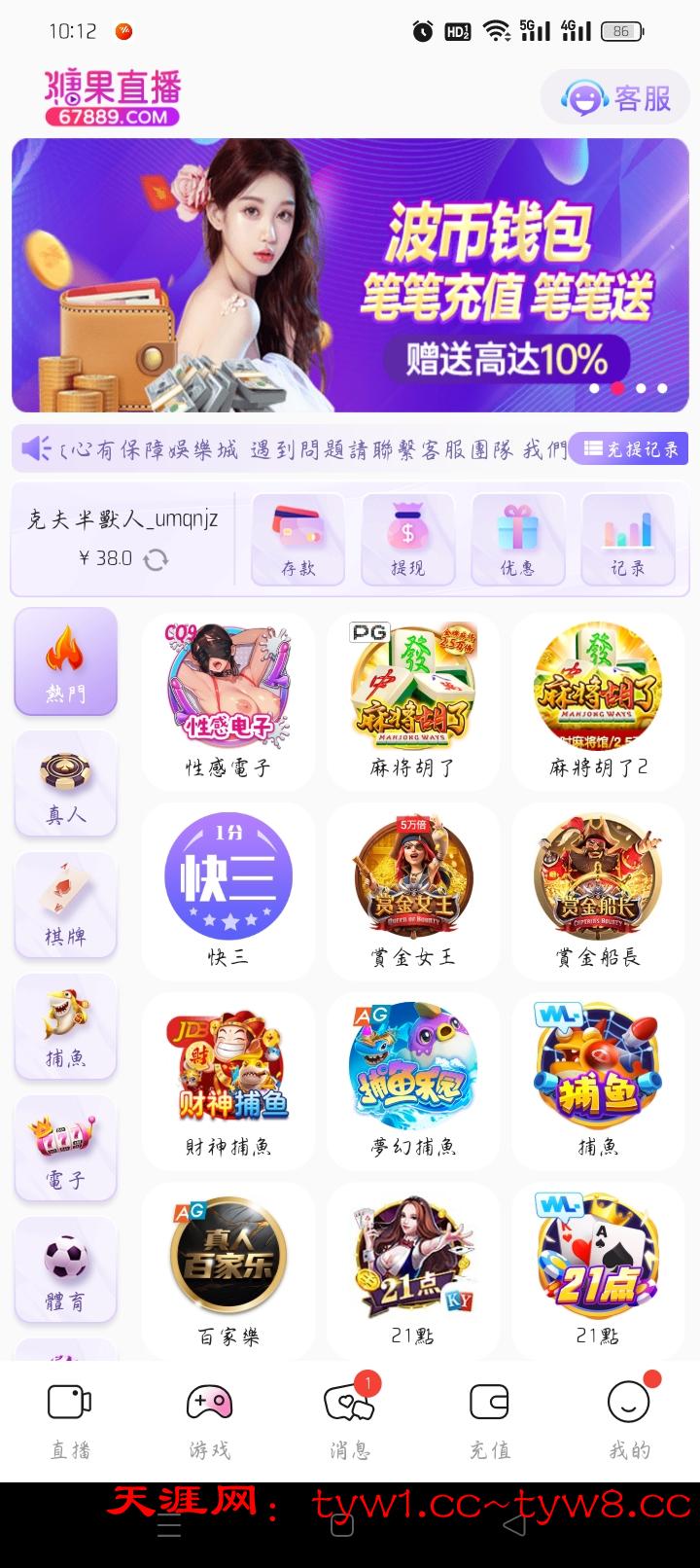Launch the 財神捕魚 game
The image size is (700, 1568).
(x=228, y=1077)
